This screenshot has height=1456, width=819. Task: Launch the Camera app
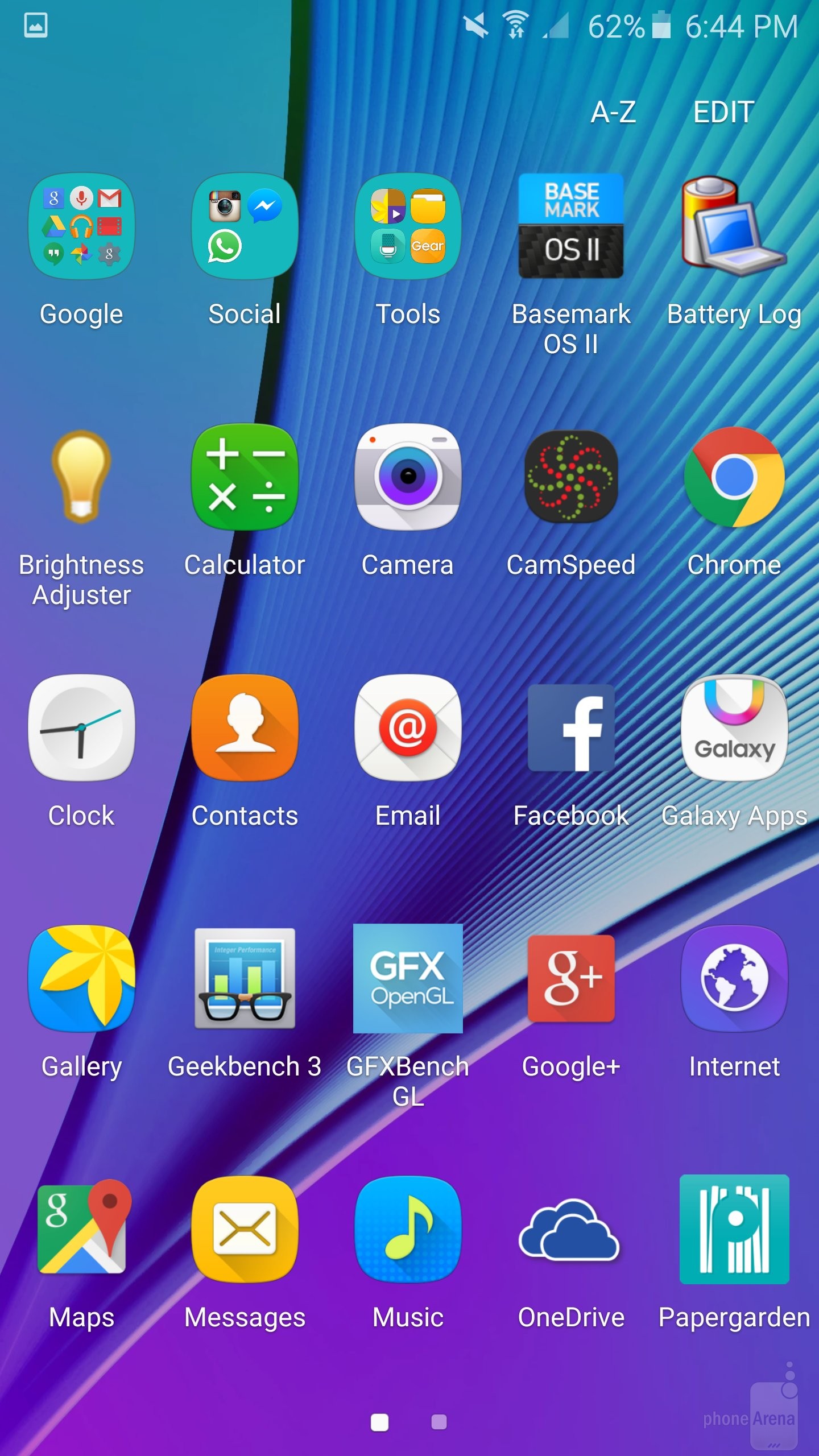coord(408,477)
